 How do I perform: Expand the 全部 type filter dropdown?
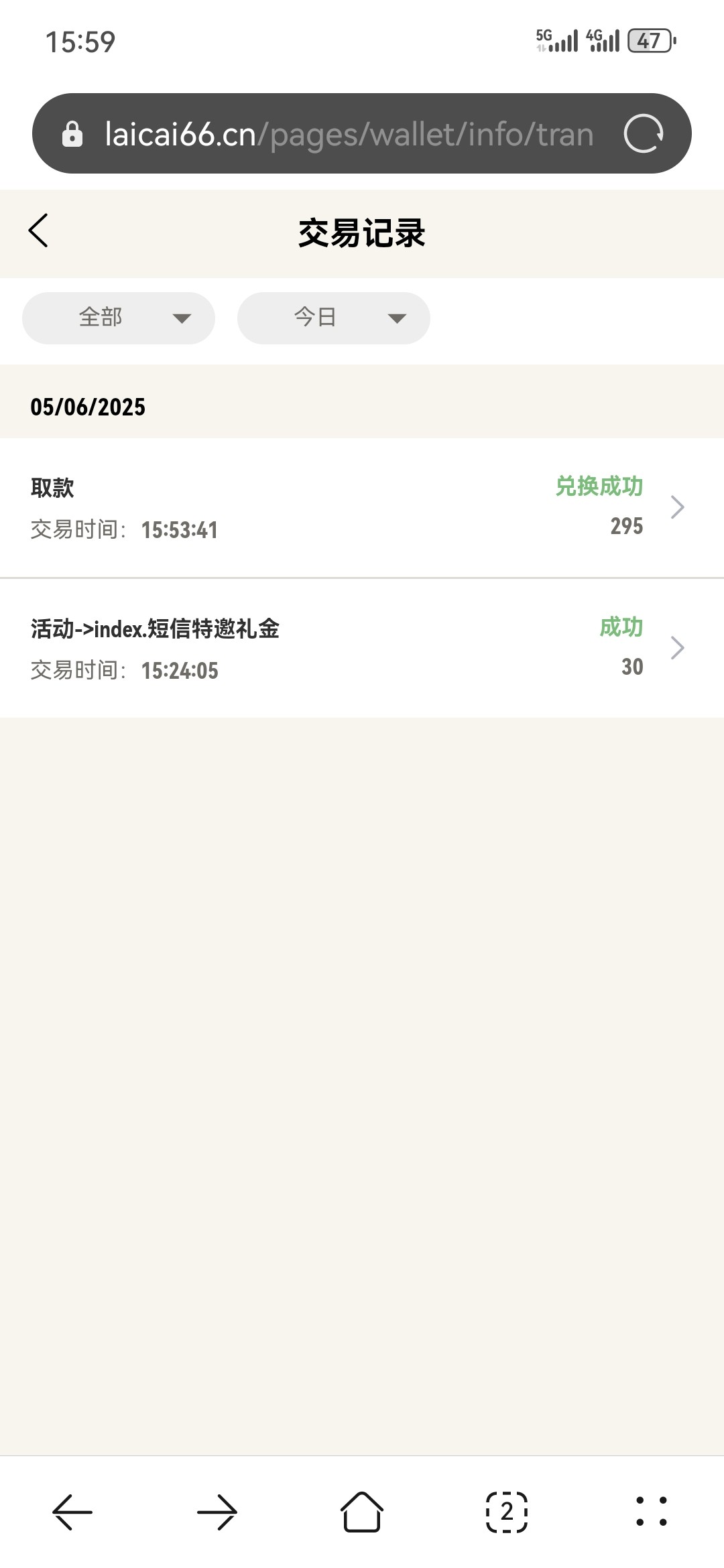(x=119, y=318)
